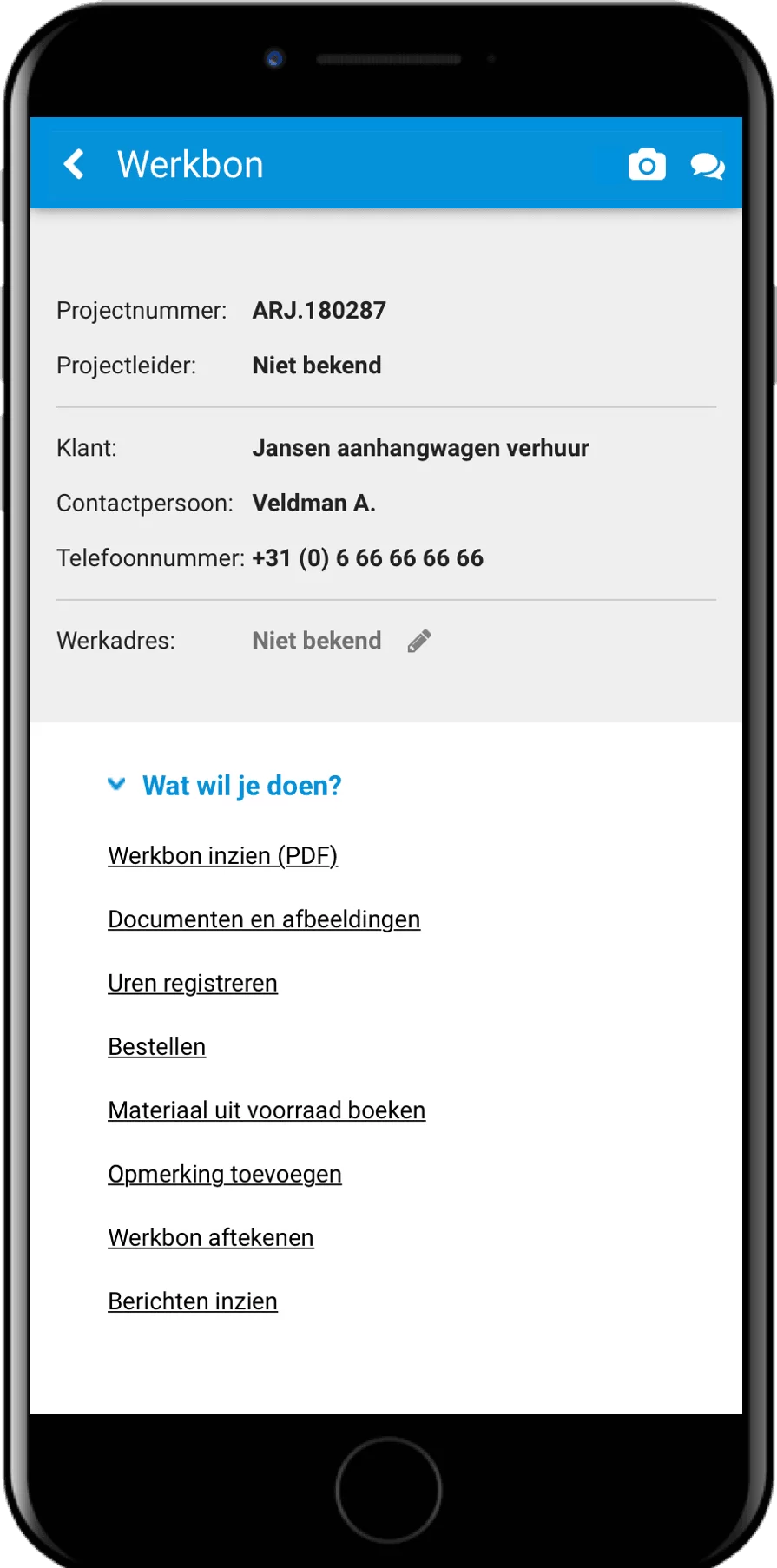The image size is (777, 1568).
Task: Tap the Bestellen link
Action: pyautogui.click(x=157, y=1046)
